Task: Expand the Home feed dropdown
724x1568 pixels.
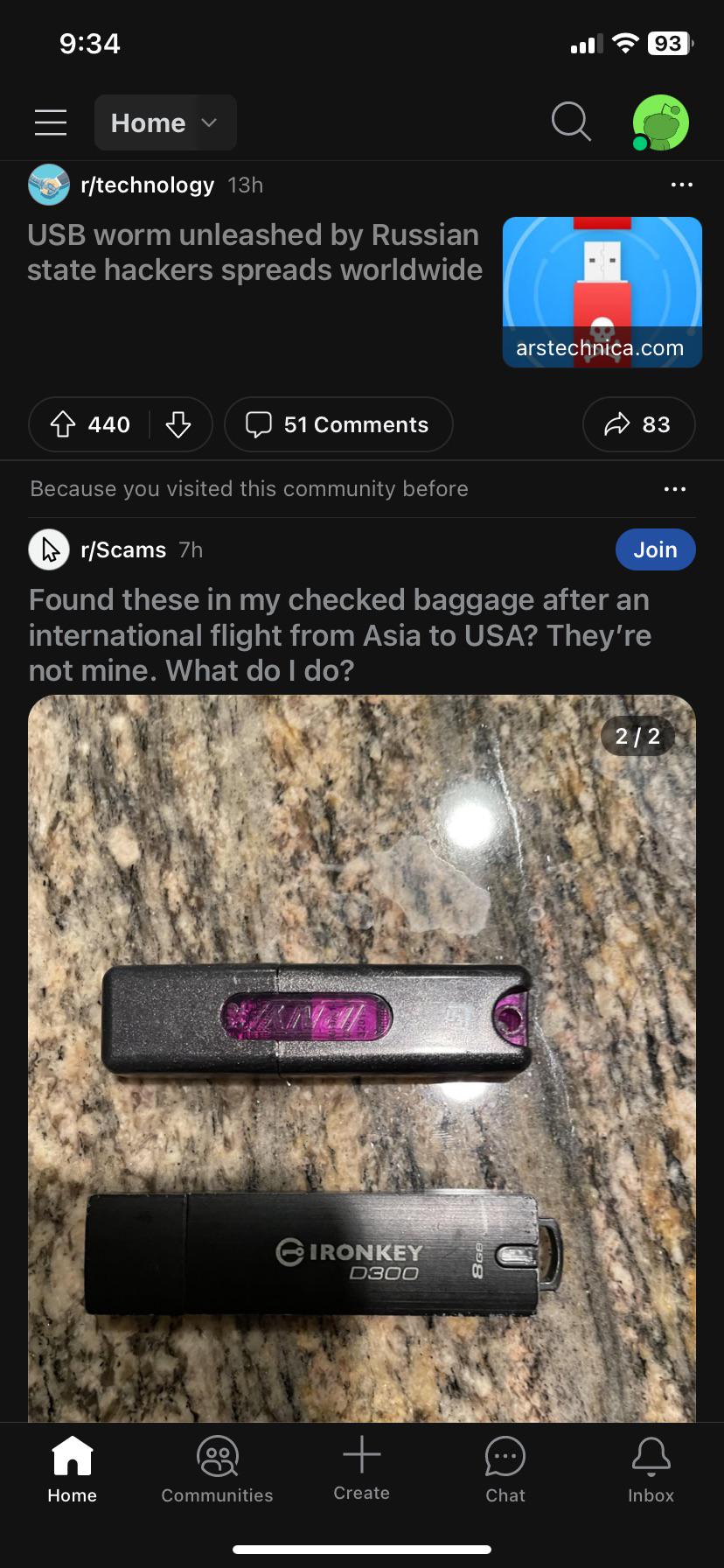Action: click(165, 122)
